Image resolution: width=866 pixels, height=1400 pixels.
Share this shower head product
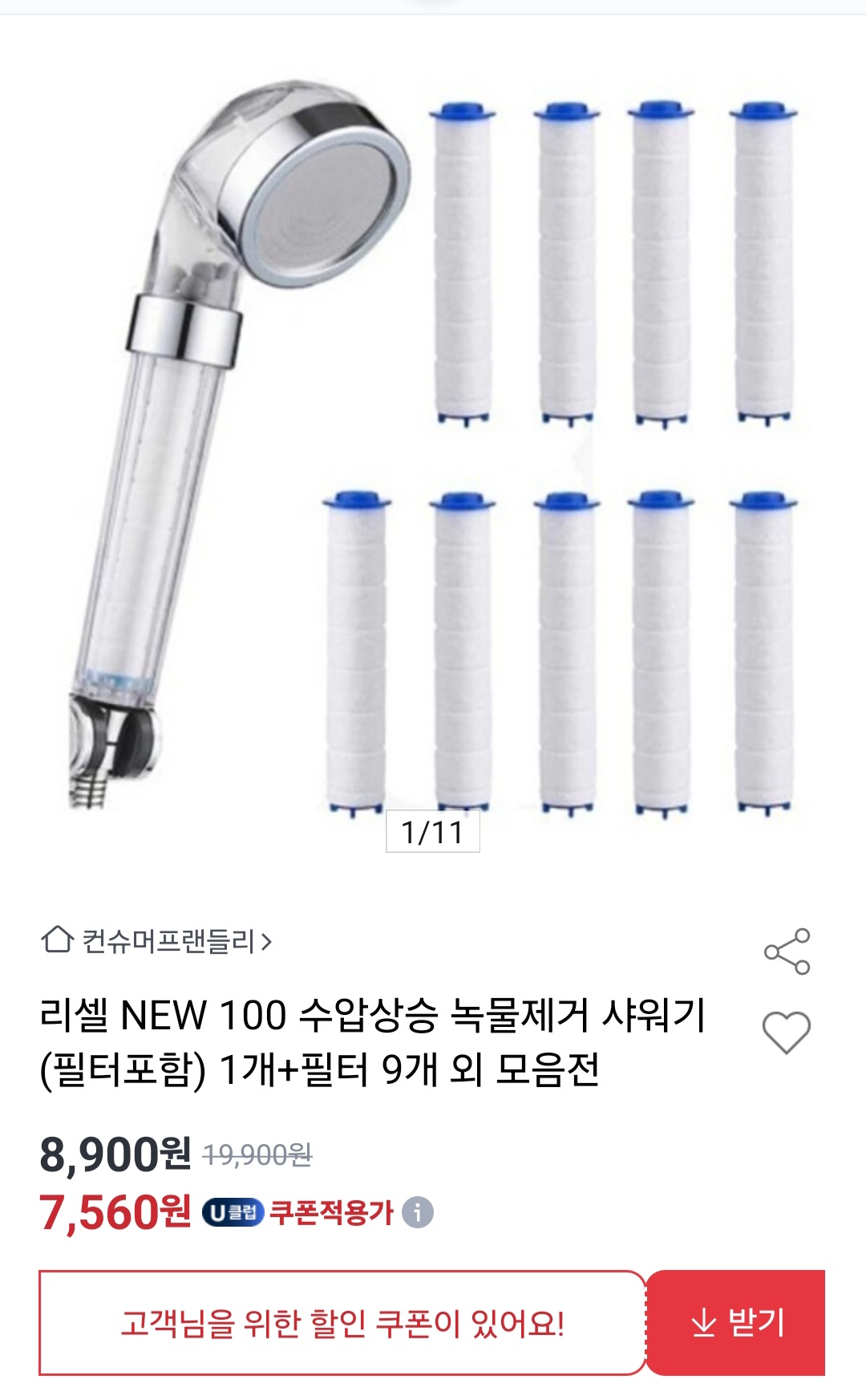(787, 952)
